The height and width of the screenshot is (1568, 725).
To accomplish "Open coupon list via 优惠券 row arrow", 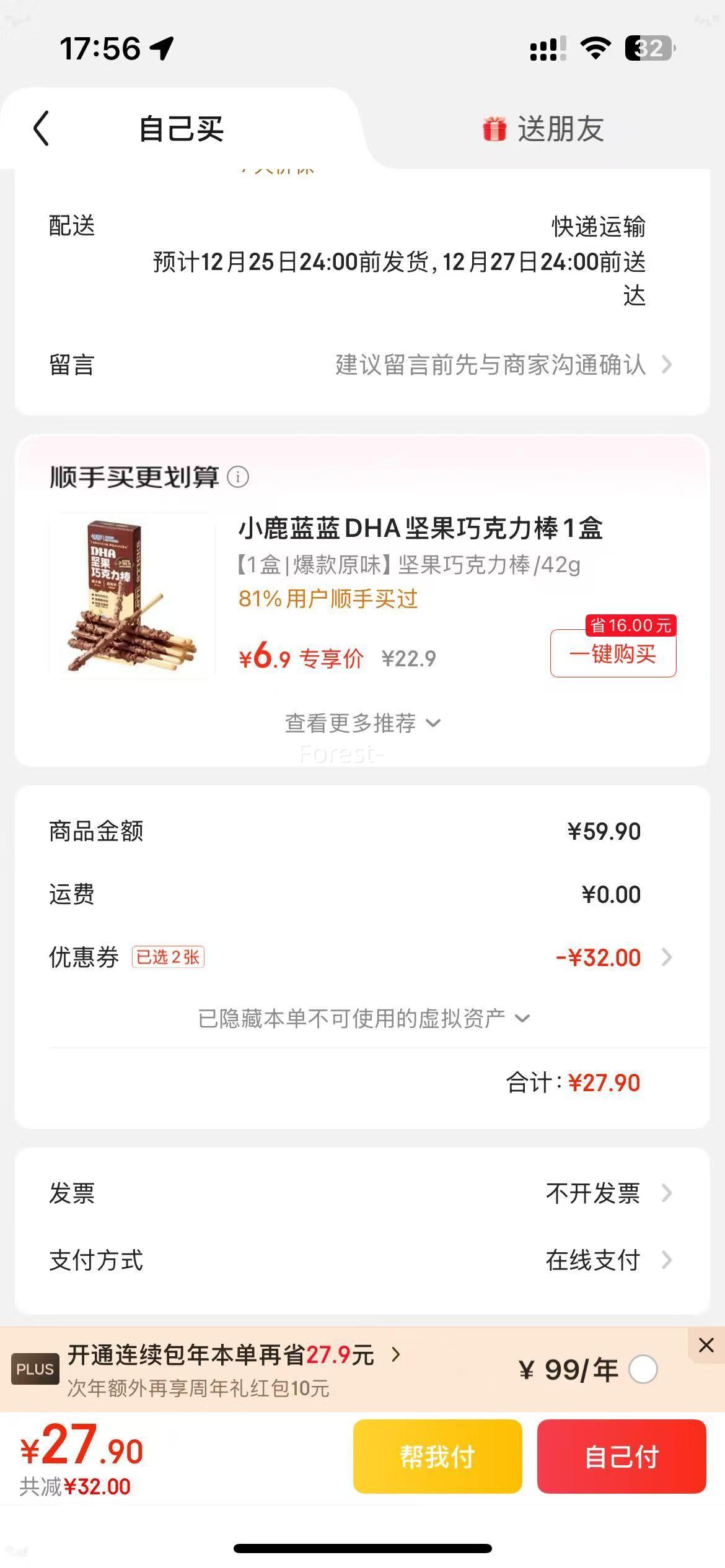I will point(667,957).
